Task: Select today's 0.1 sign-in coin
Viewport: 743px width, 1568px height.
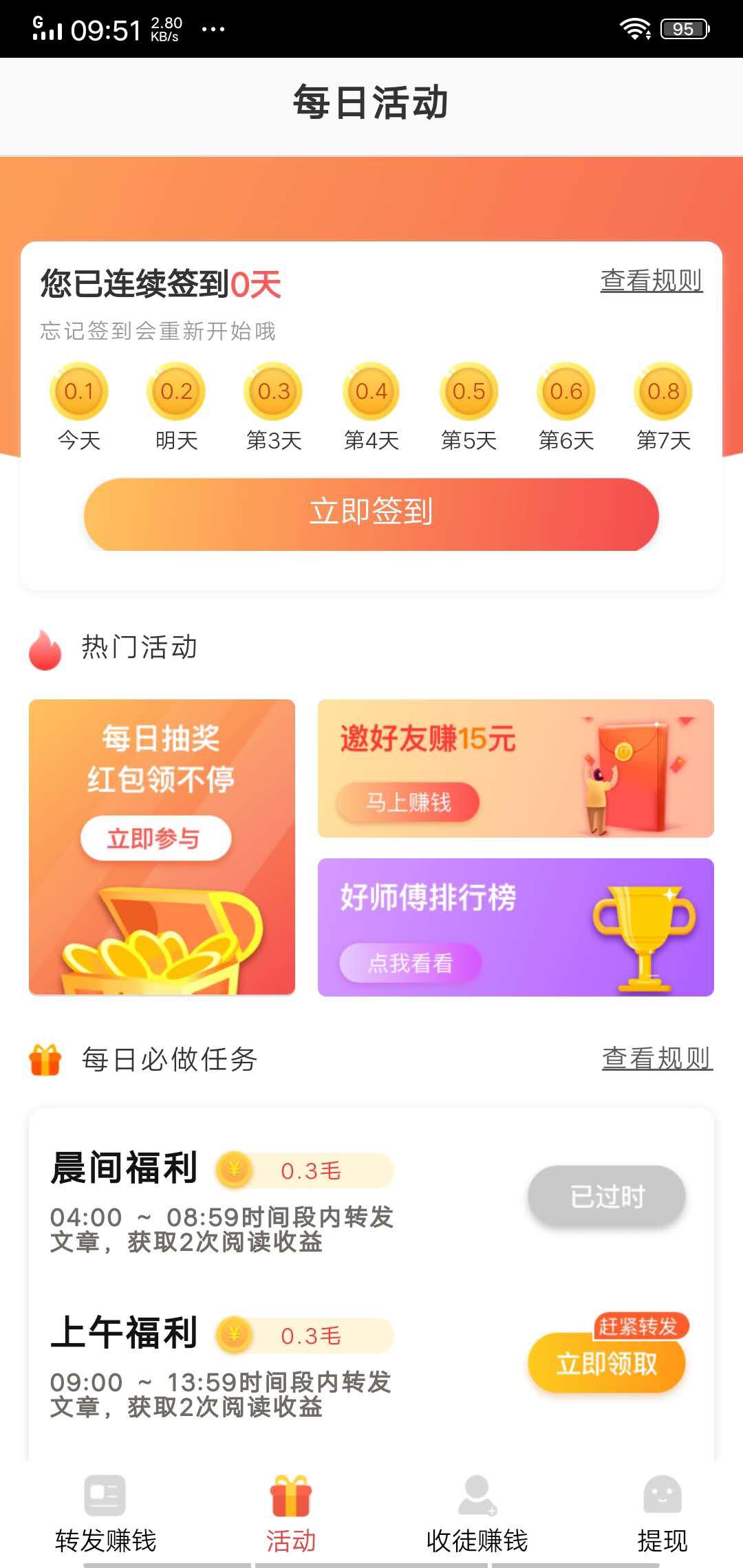Action: click(78, 391)
